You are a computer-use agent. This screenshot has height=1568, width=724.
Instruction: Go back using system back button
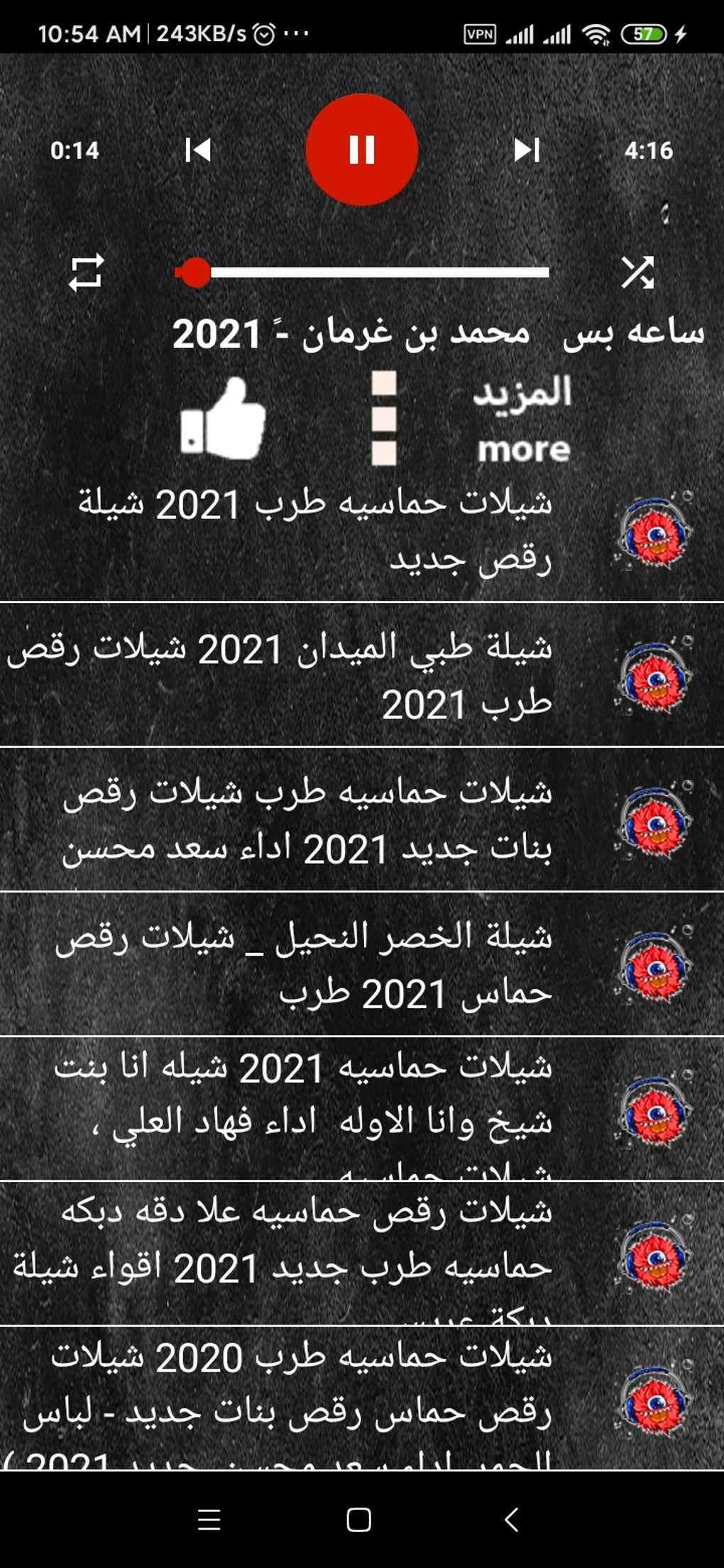[x=511, y=1519]
